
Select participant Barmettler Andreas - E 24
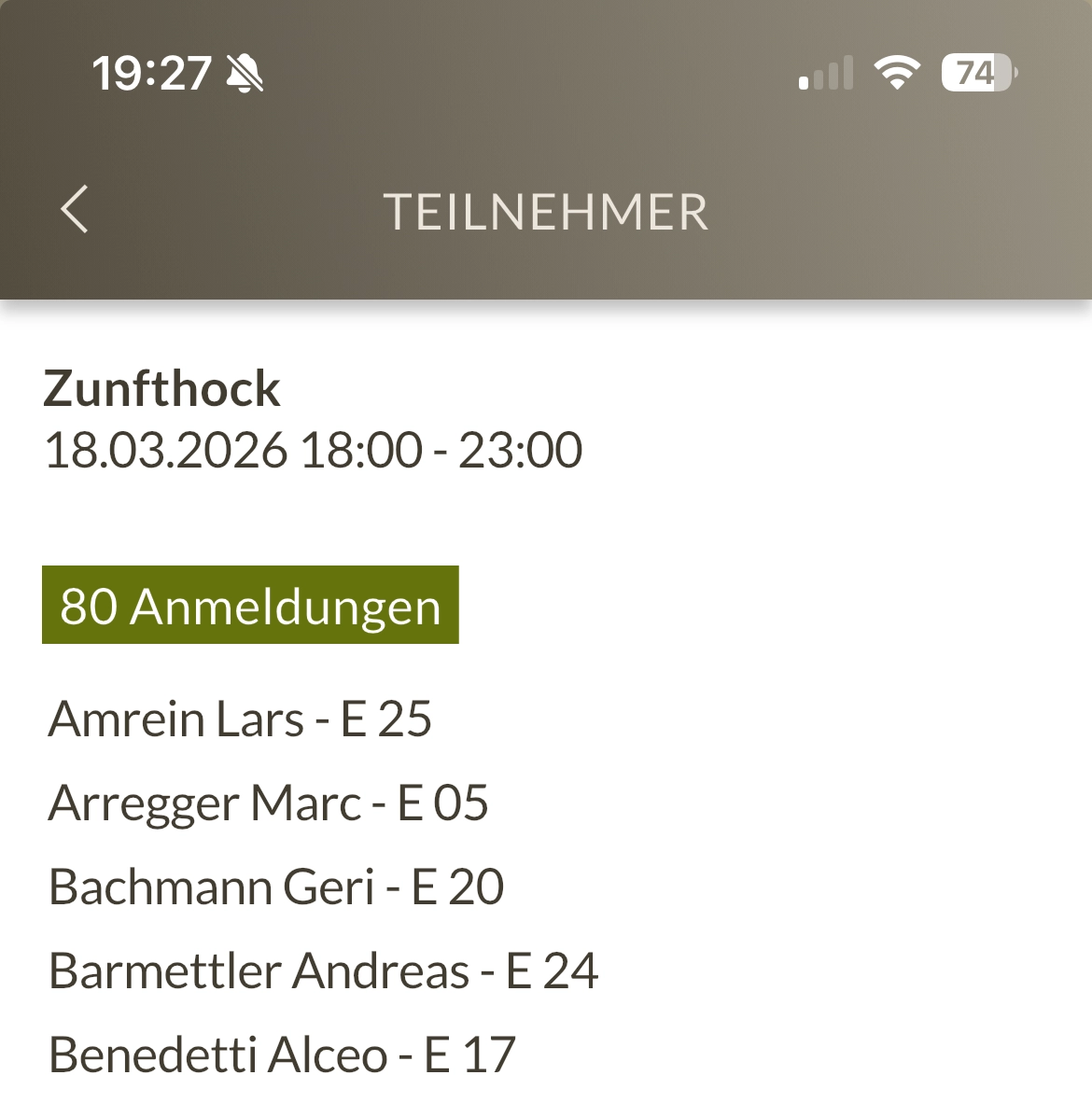coord(325,970)
